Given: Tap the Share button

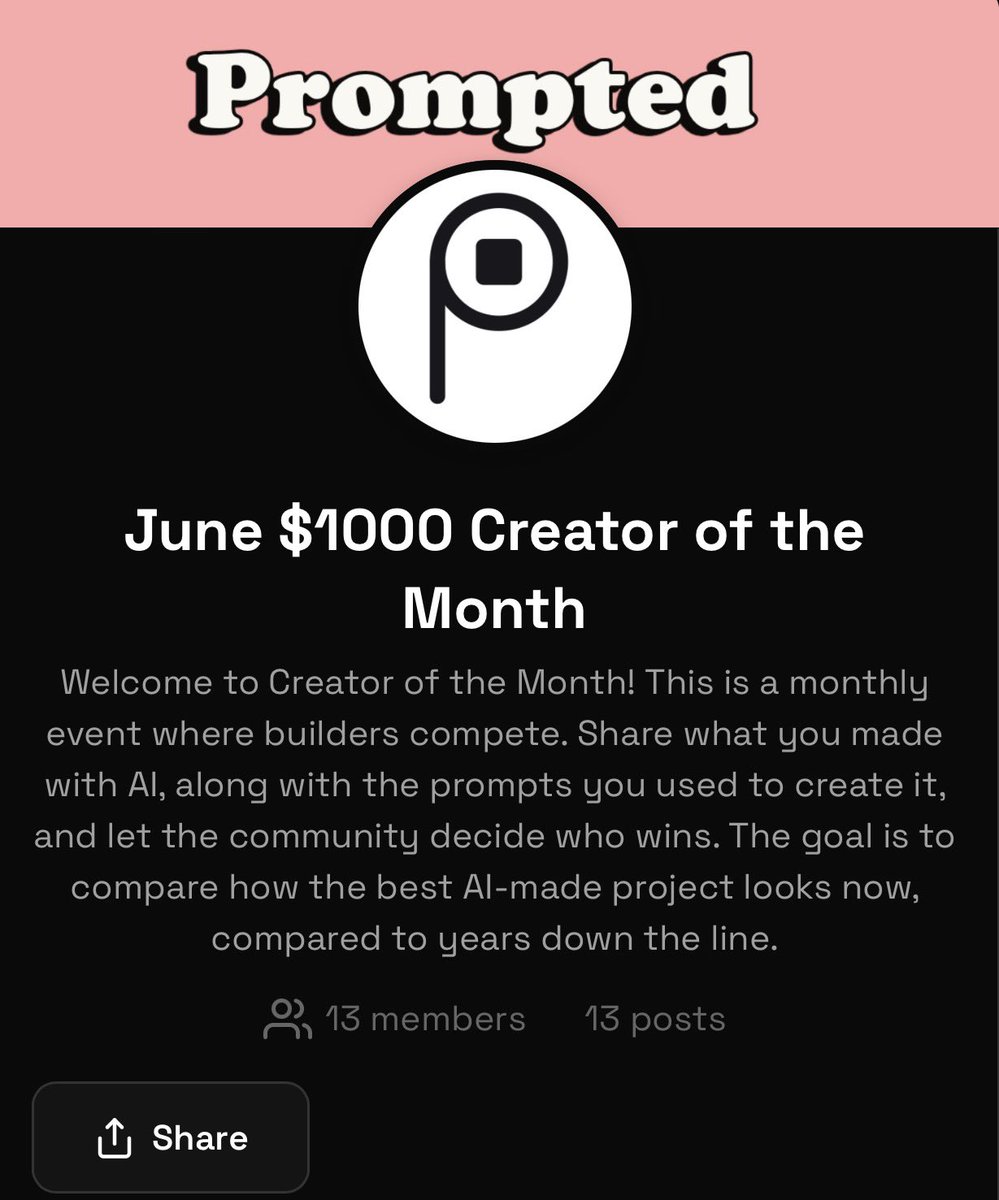Looking at the screenshot, I should [x=171, y=1137].
